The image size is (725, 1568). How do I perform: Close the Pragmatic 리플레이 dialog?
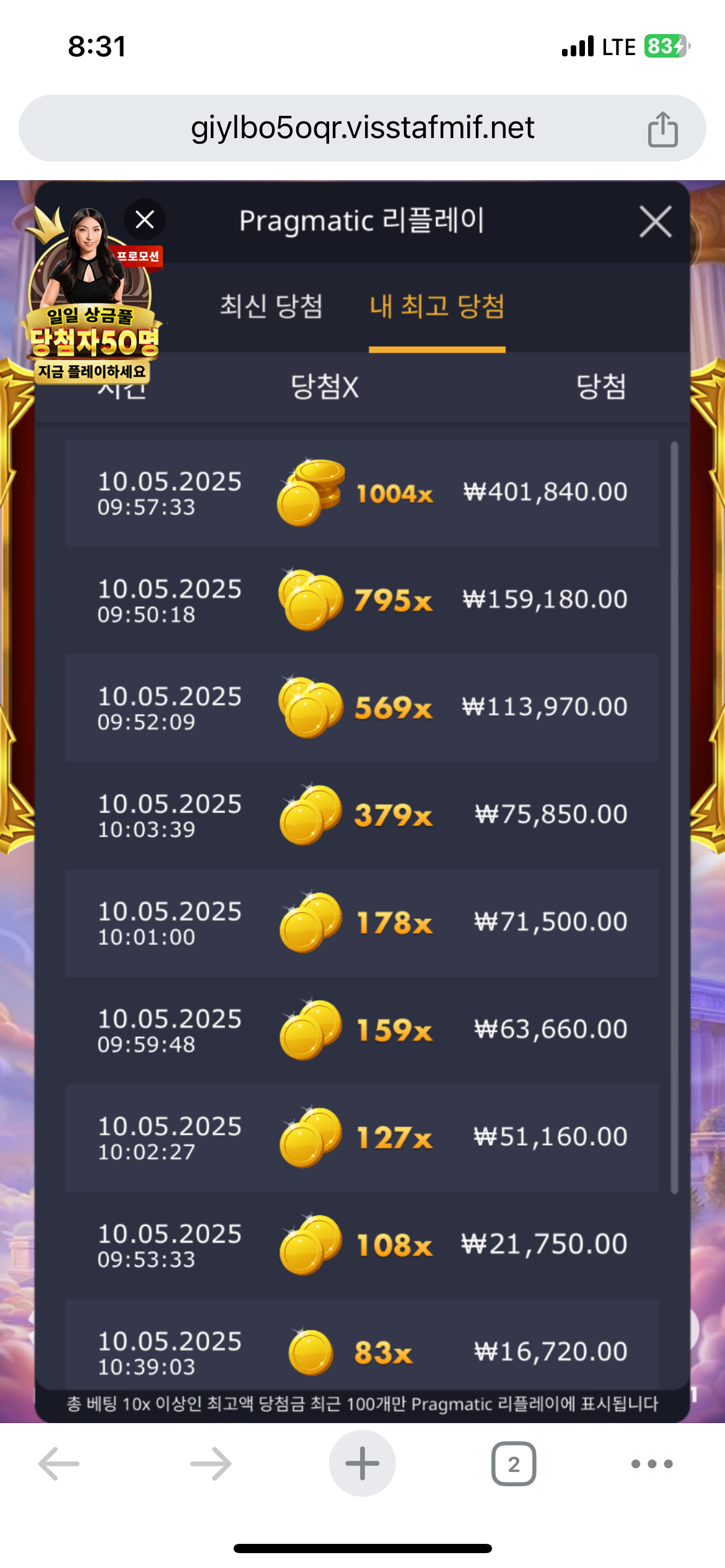coord(656,222)
